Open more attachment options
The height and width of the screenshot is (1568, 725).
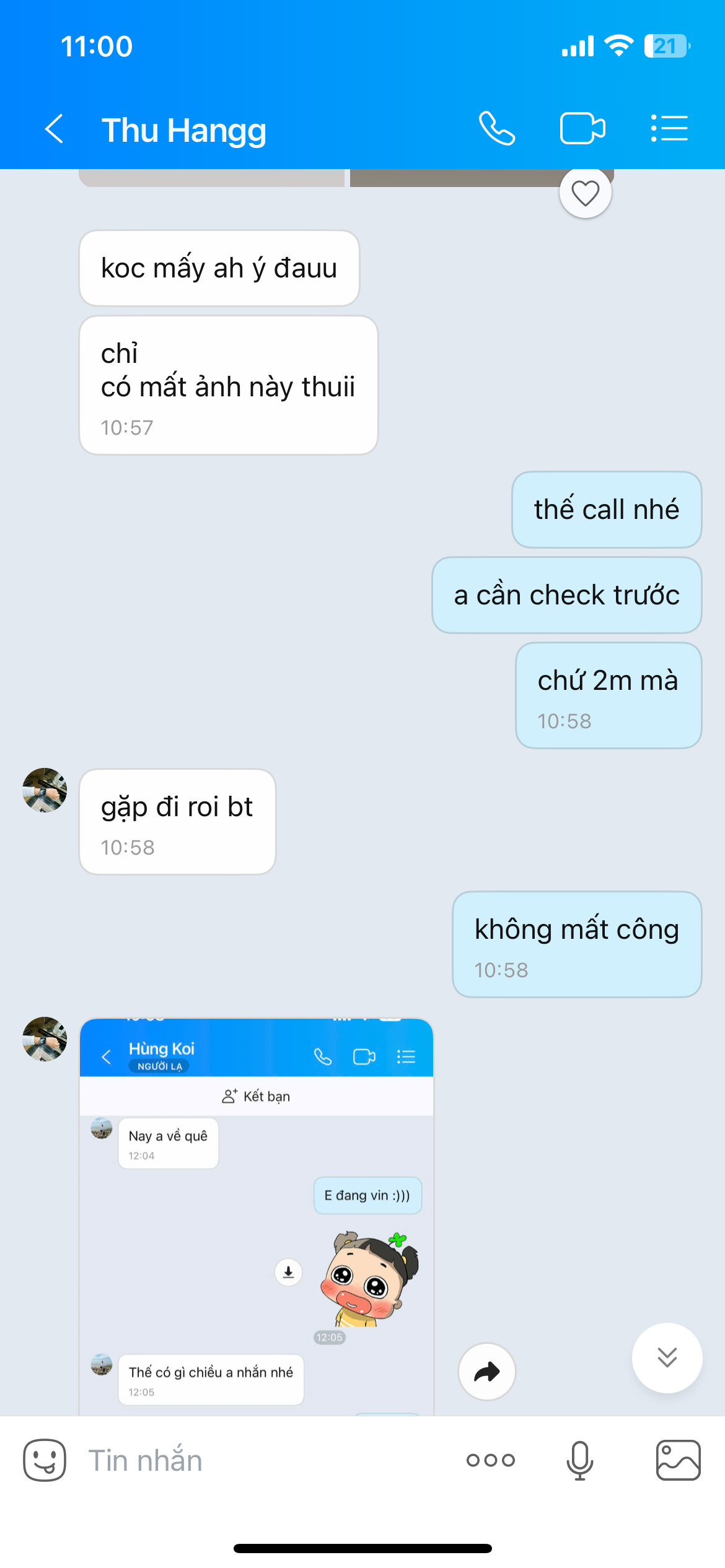click(x=491, y=1460)
